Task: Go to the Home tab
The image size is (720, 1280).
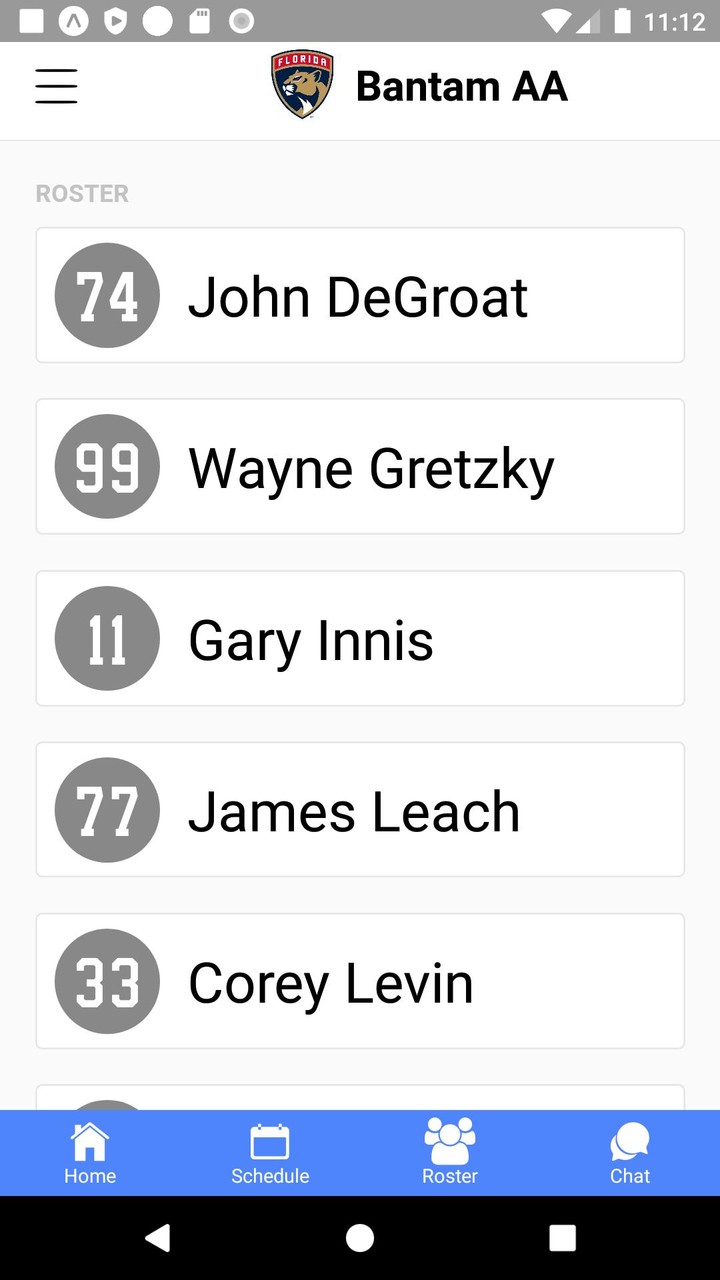Action: click(x=90, y=1153)
